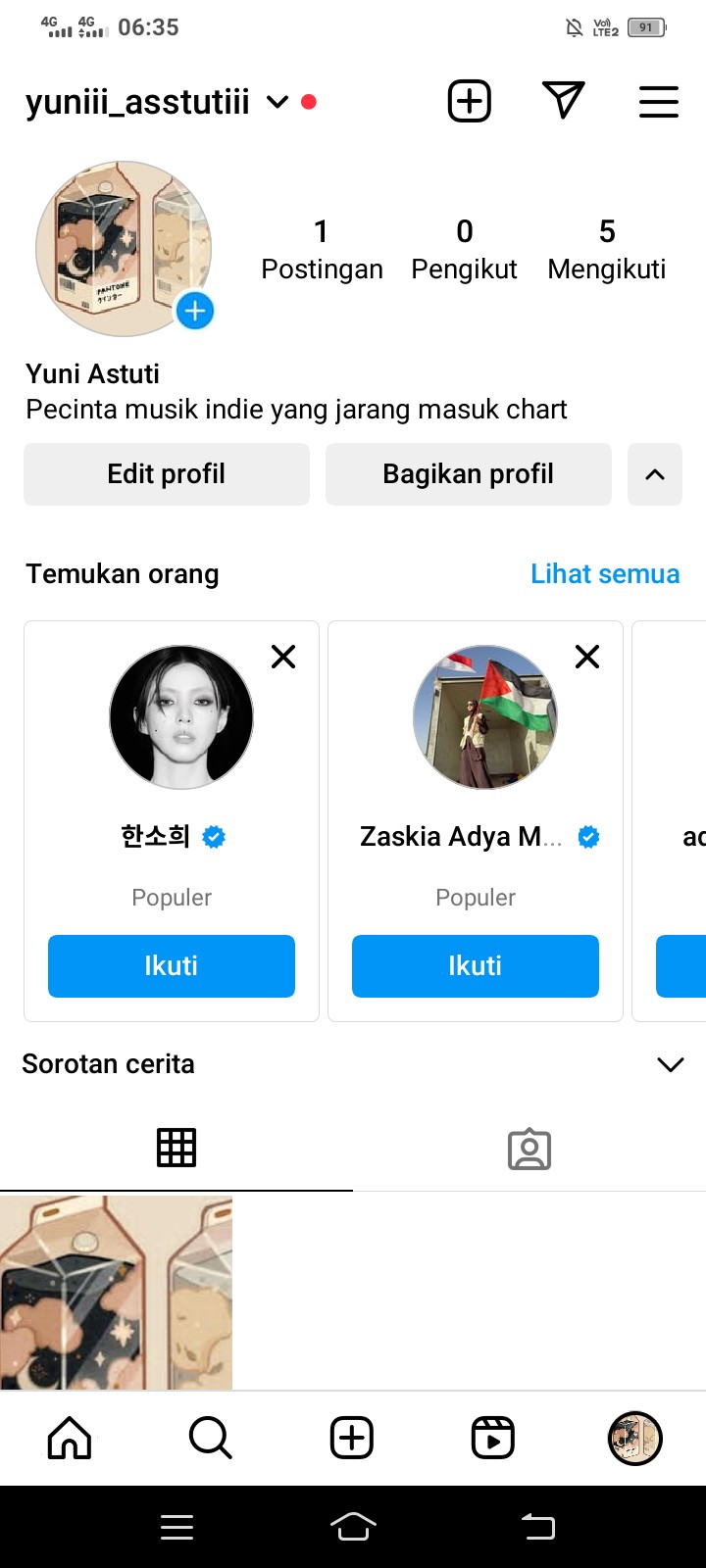Follow 한소희 with Ikuti button
The height and width of the screenshot is (1568, 706).
tap(172, 966)
